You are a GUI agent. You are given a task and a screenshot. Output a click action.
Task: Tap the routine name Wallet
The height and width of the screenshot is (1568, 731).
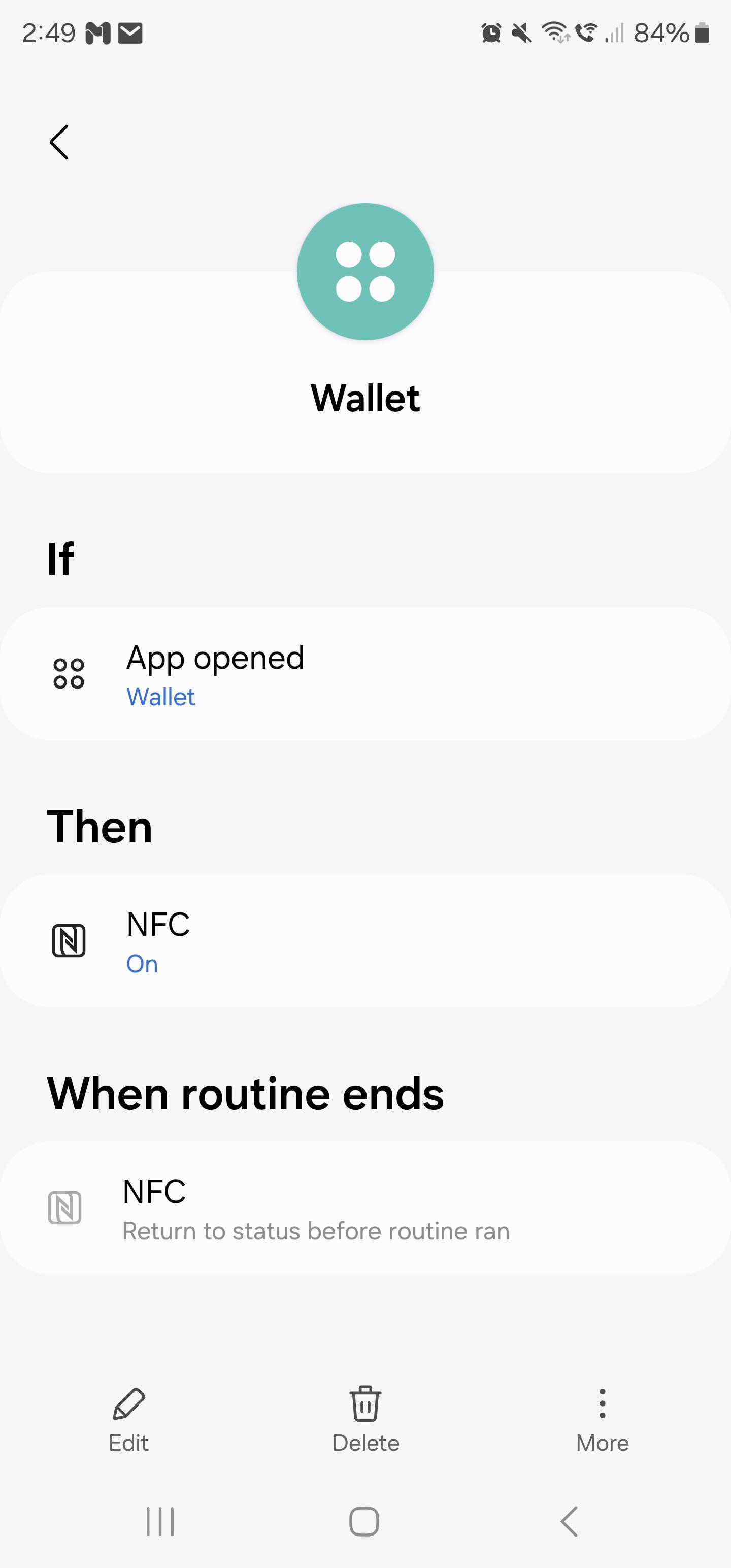click(x=365, y=398)
